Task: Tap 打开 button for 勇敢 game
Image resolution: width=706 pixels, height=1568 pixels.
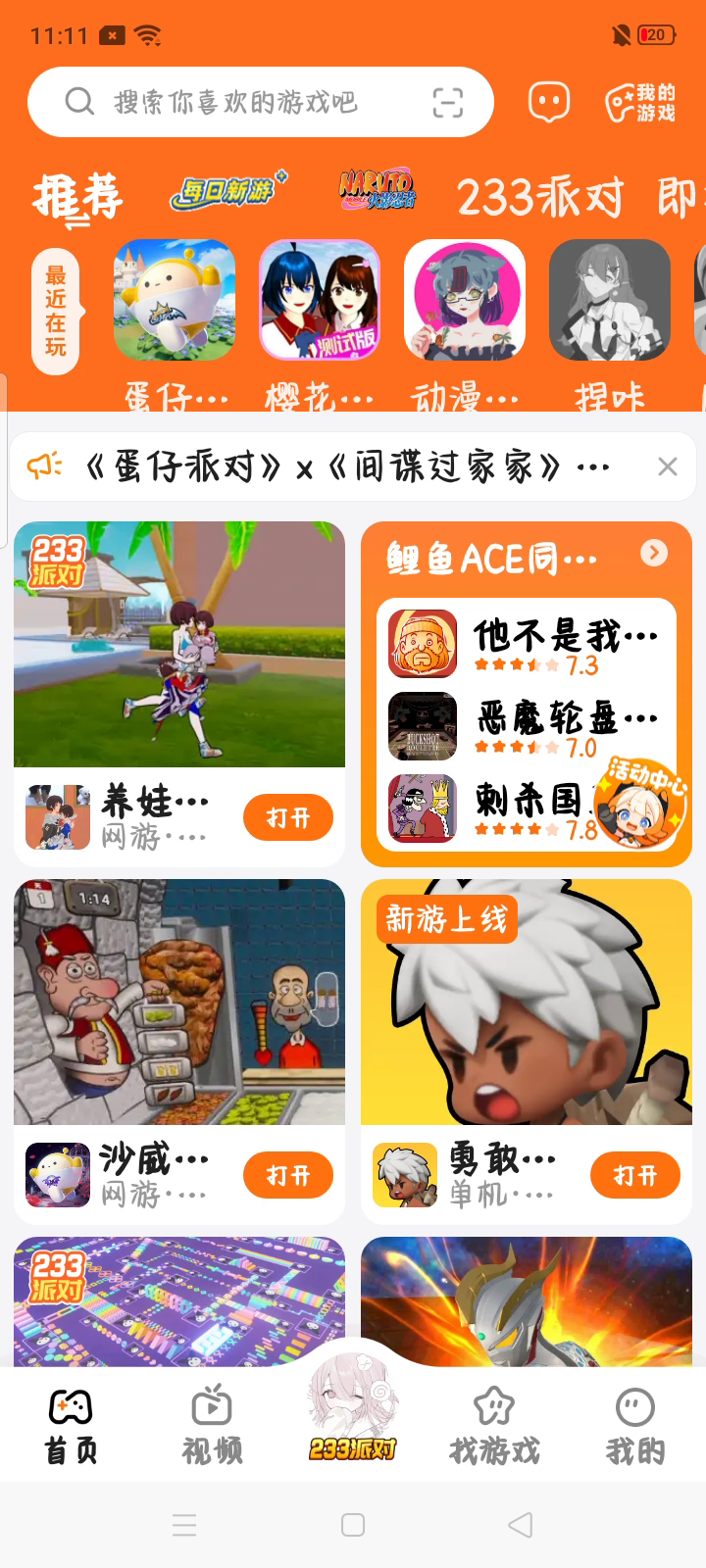Action: 634,1175
